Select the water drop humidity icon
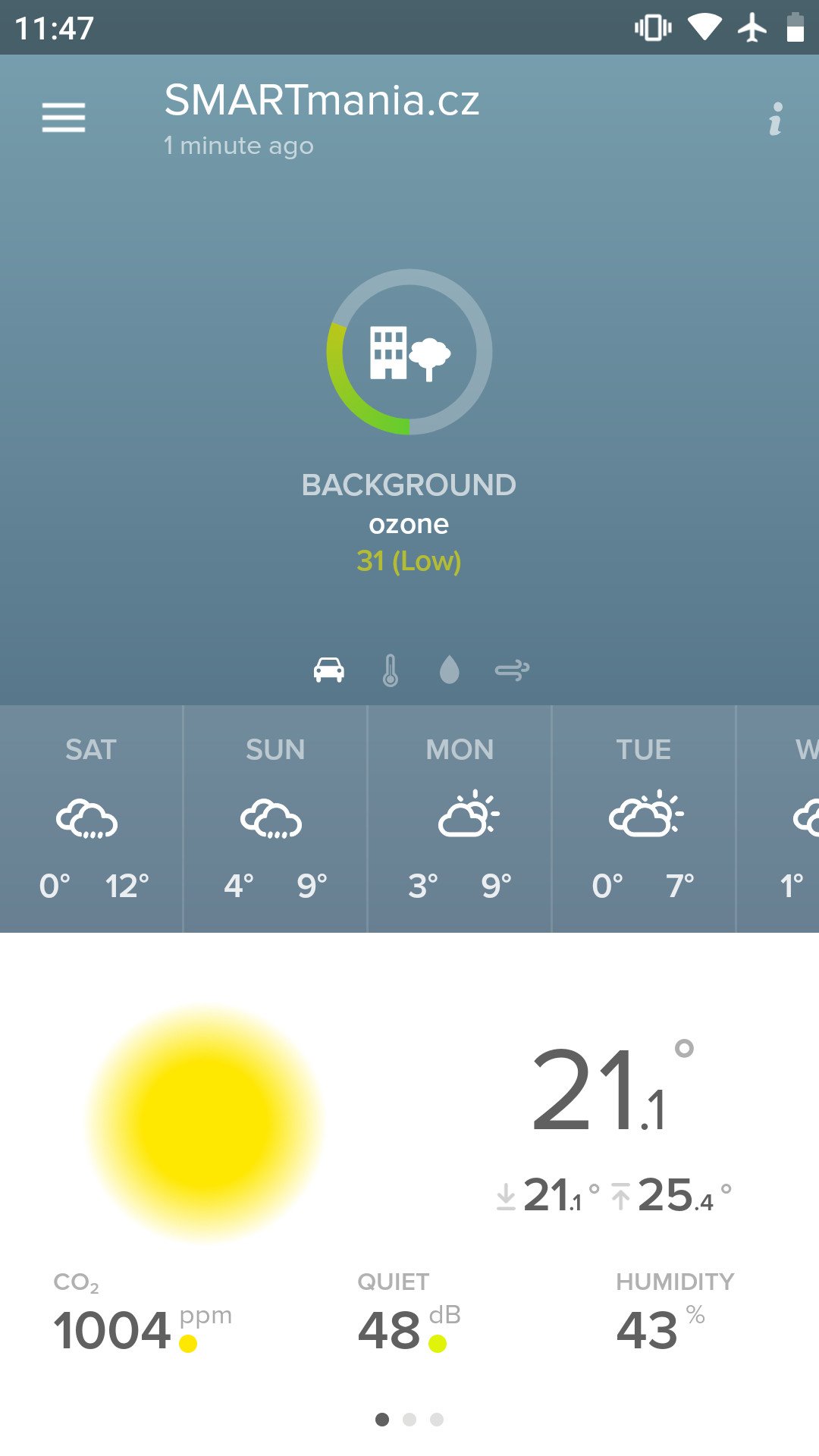 (x=450, y=670)
